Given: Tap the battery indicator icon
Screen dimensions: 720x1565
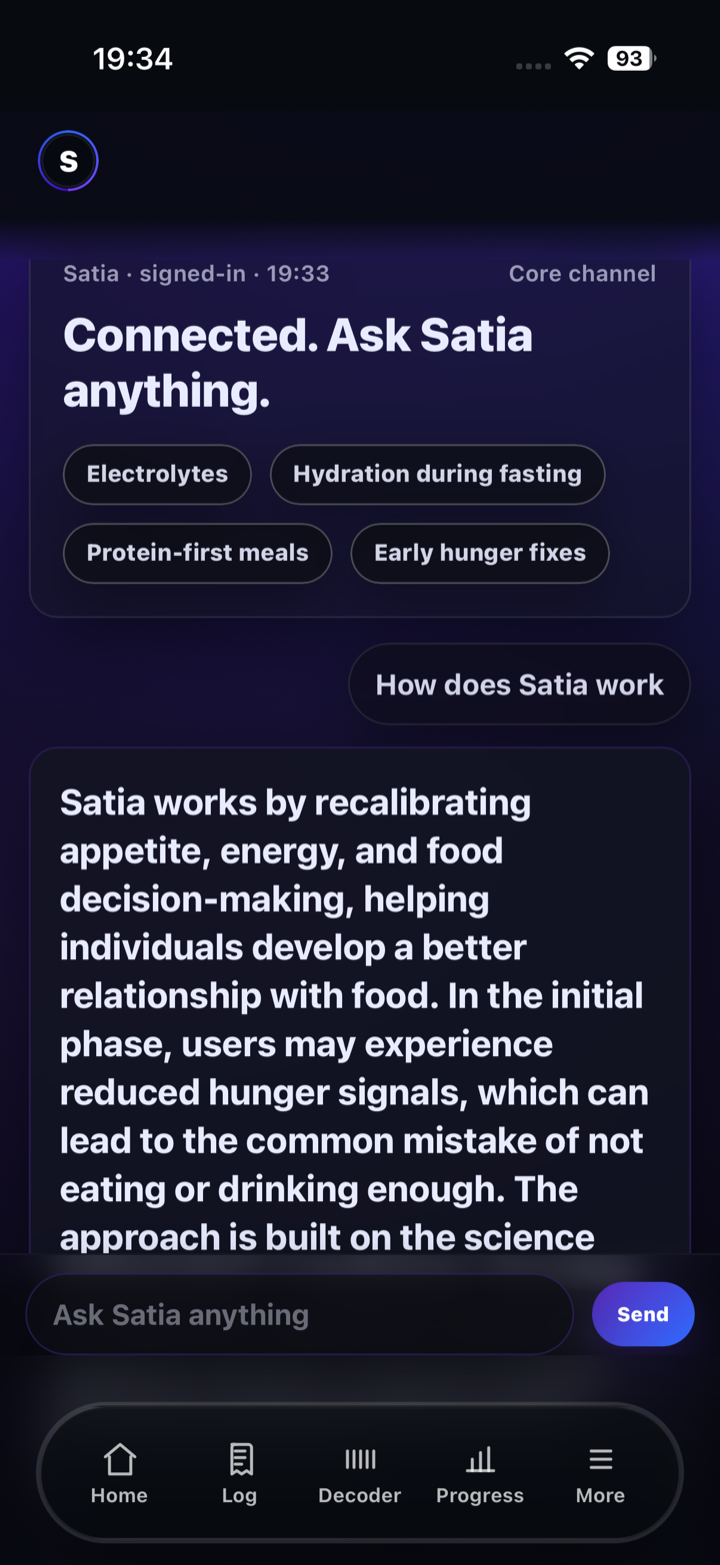Looking at the screenshot, I should point(629,58).
